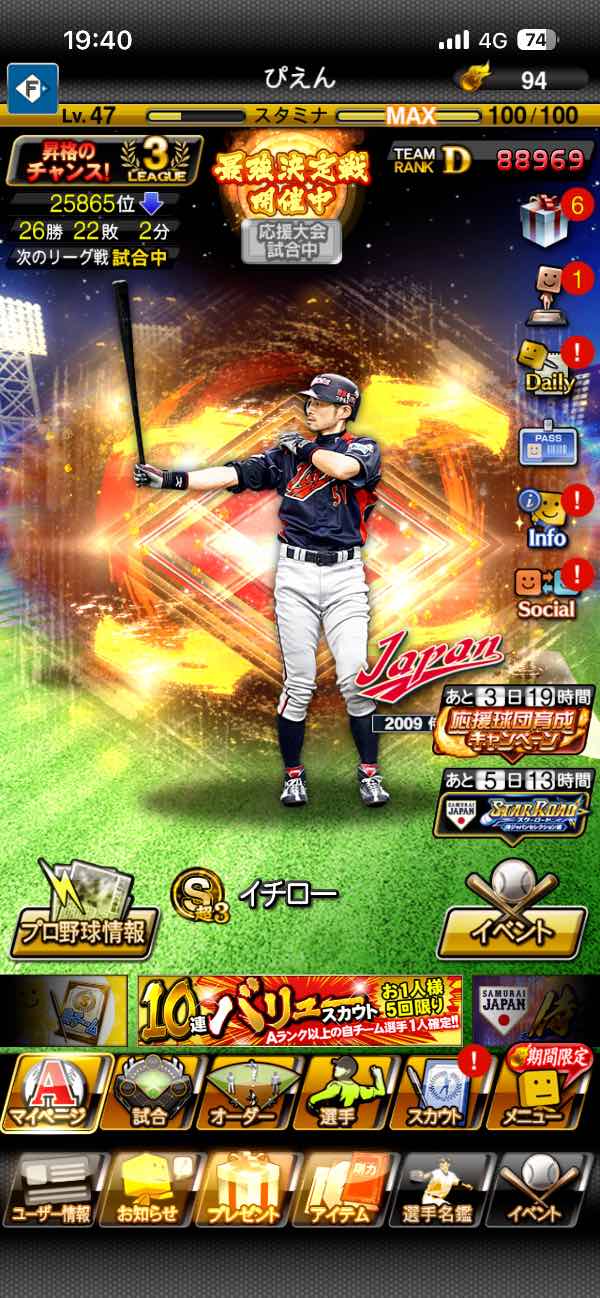Tap the 10連バリュースカウト banner
This screenshot has height=1298, width=600.
300,1010
